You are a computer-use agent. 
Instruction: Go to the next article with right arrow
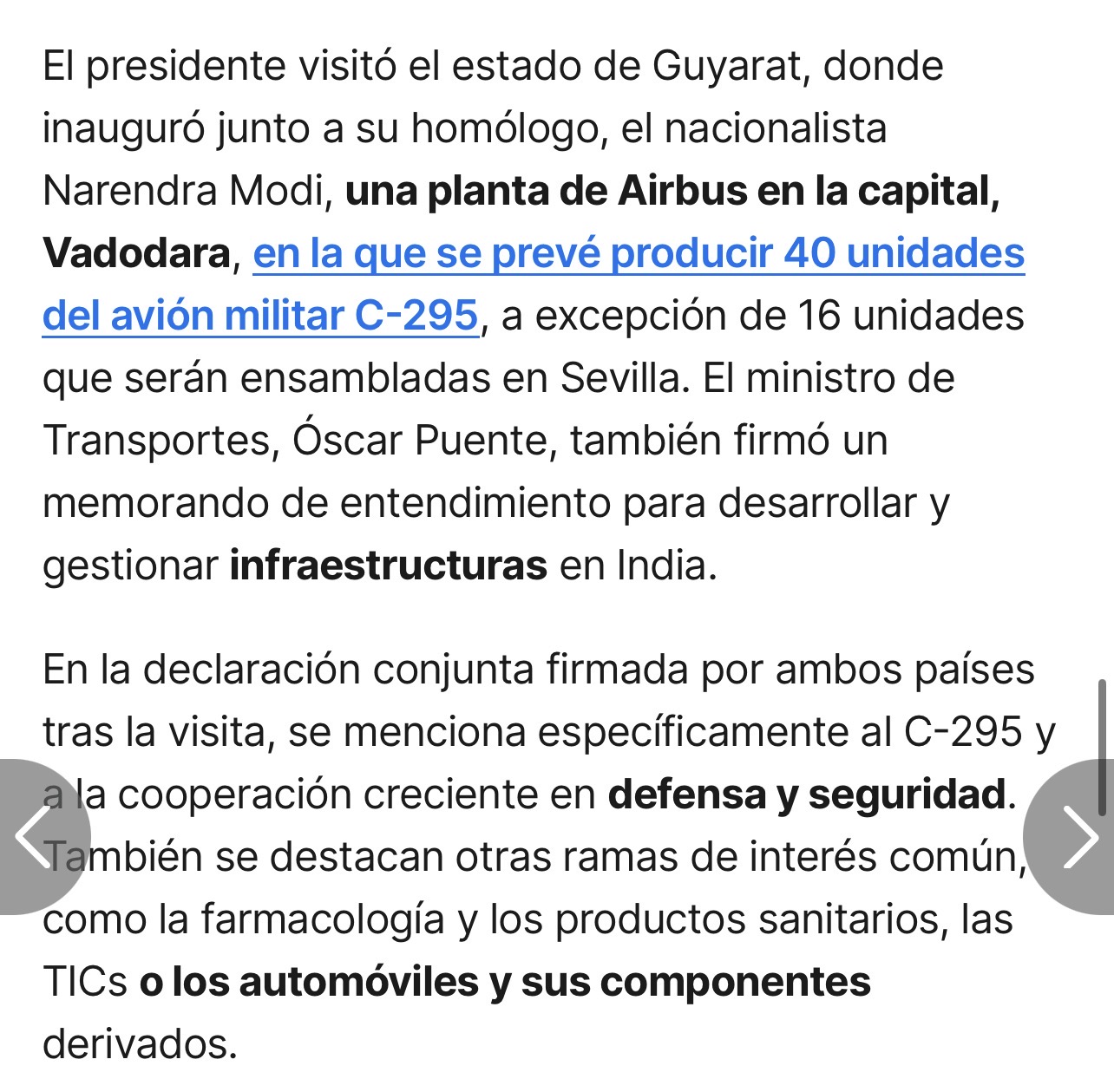coord(1076,836)
